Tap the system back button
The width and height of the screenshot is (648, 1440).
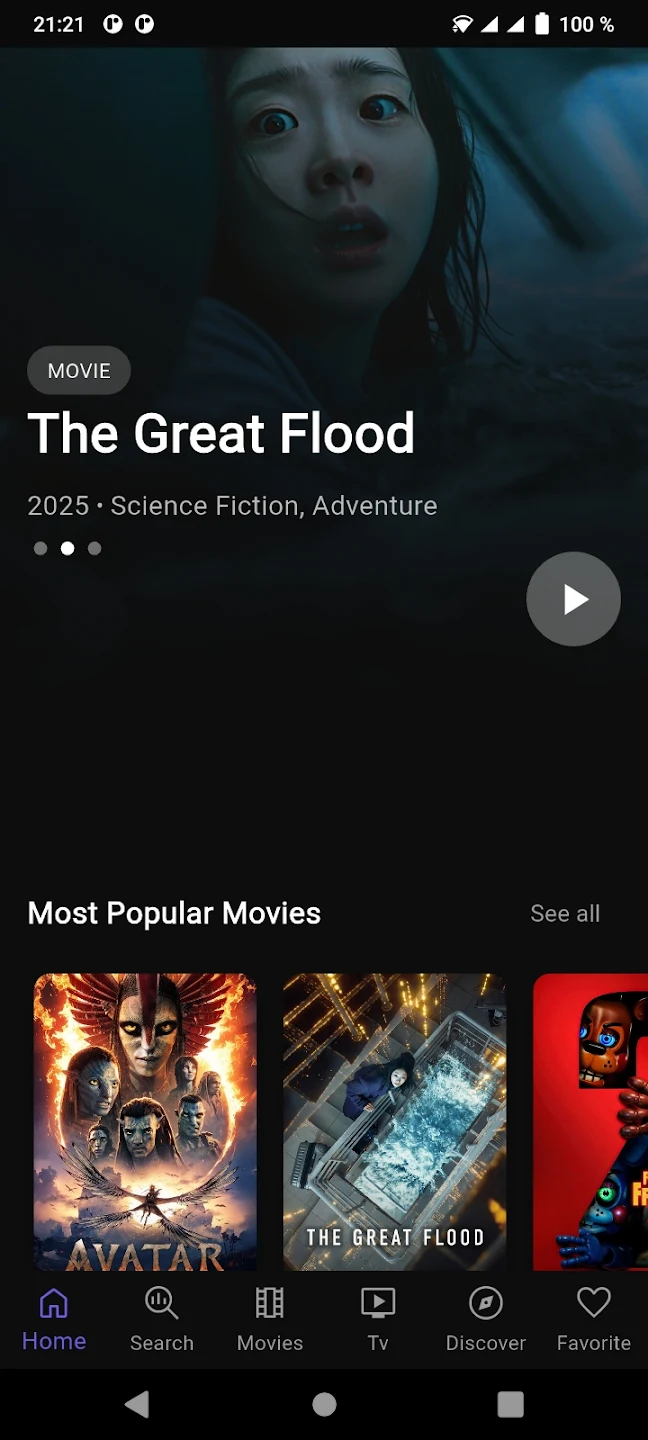point(138,1404)
